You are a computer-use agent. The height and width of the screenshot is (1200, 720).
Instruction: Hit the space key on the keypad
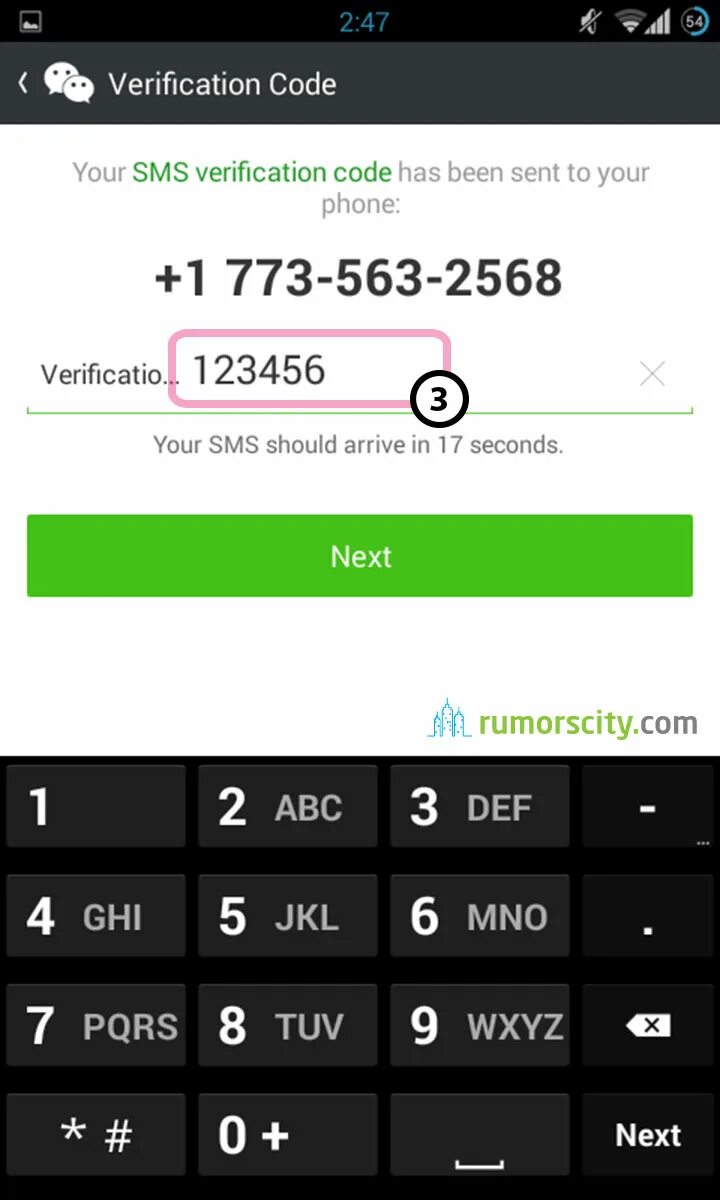click(480, 1135)
